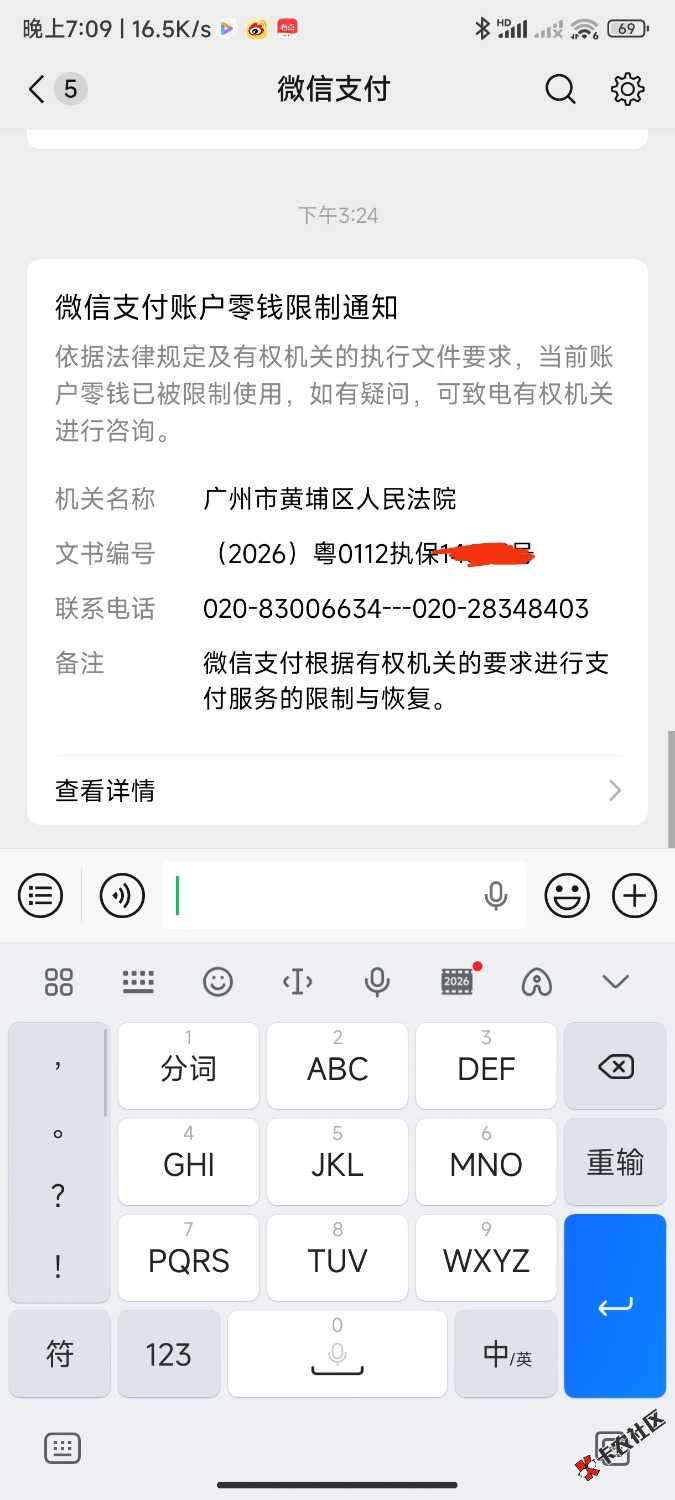Open the 符 symbols keyboard
The image size is (675, 1500).
(x=59, y=1354)
